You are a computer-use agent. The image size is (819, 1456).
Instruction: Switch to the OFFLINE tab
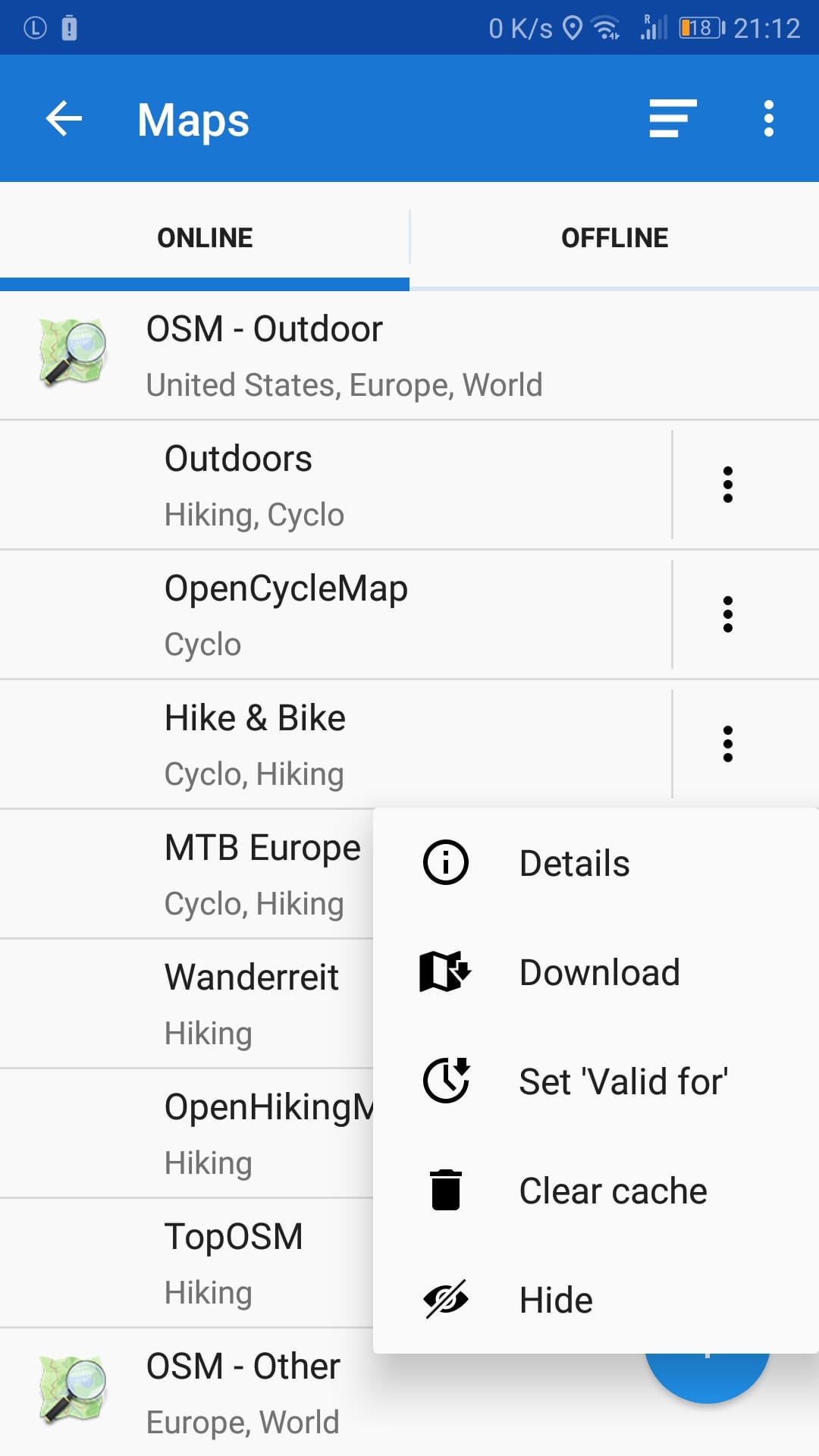point(614,237)
